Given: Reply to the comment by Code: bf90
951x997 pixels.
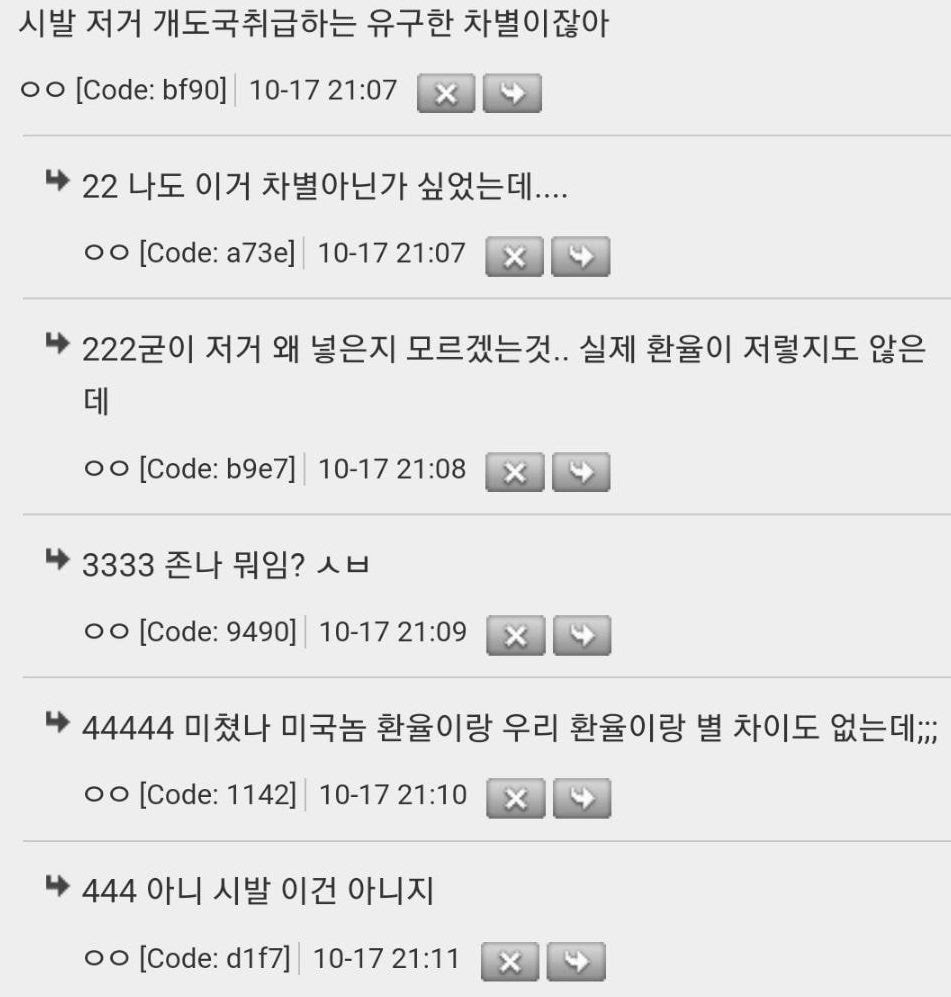Looking at the screenshot, I should click(x=512, y=93).
